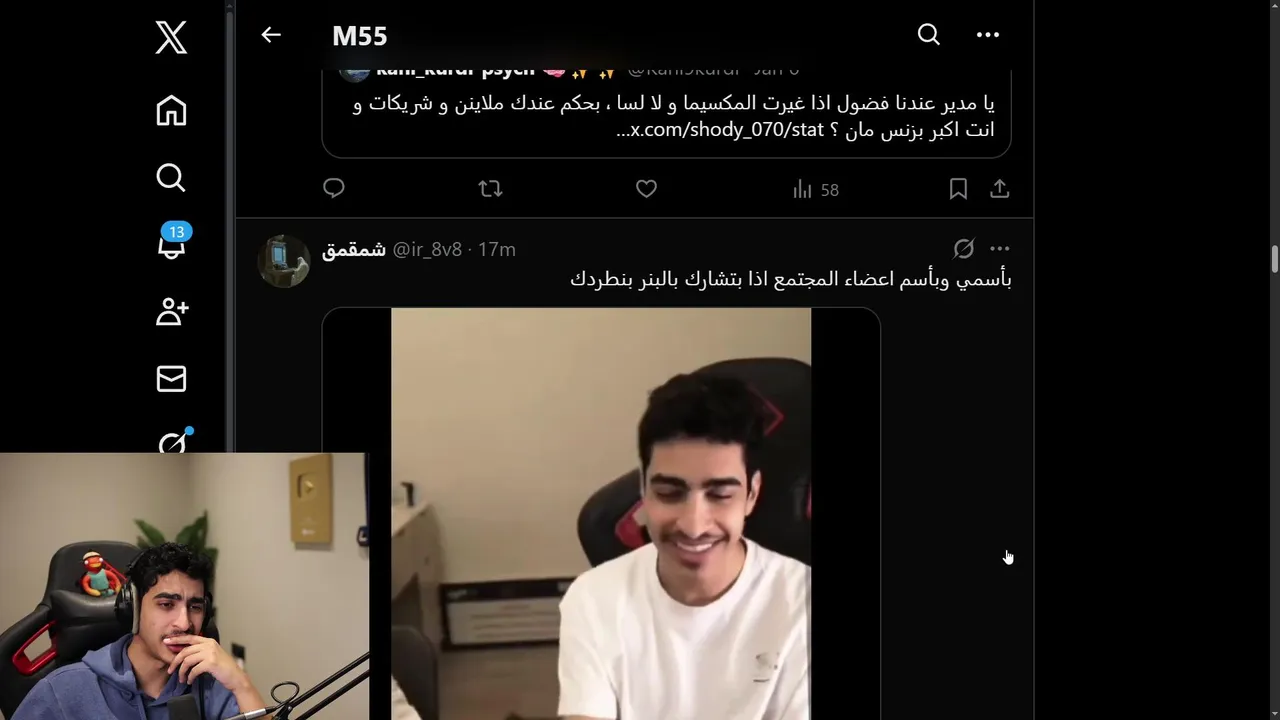Like the post with 58 views
This screenshot has height=720, width=1280.
(x=646, y=189)
